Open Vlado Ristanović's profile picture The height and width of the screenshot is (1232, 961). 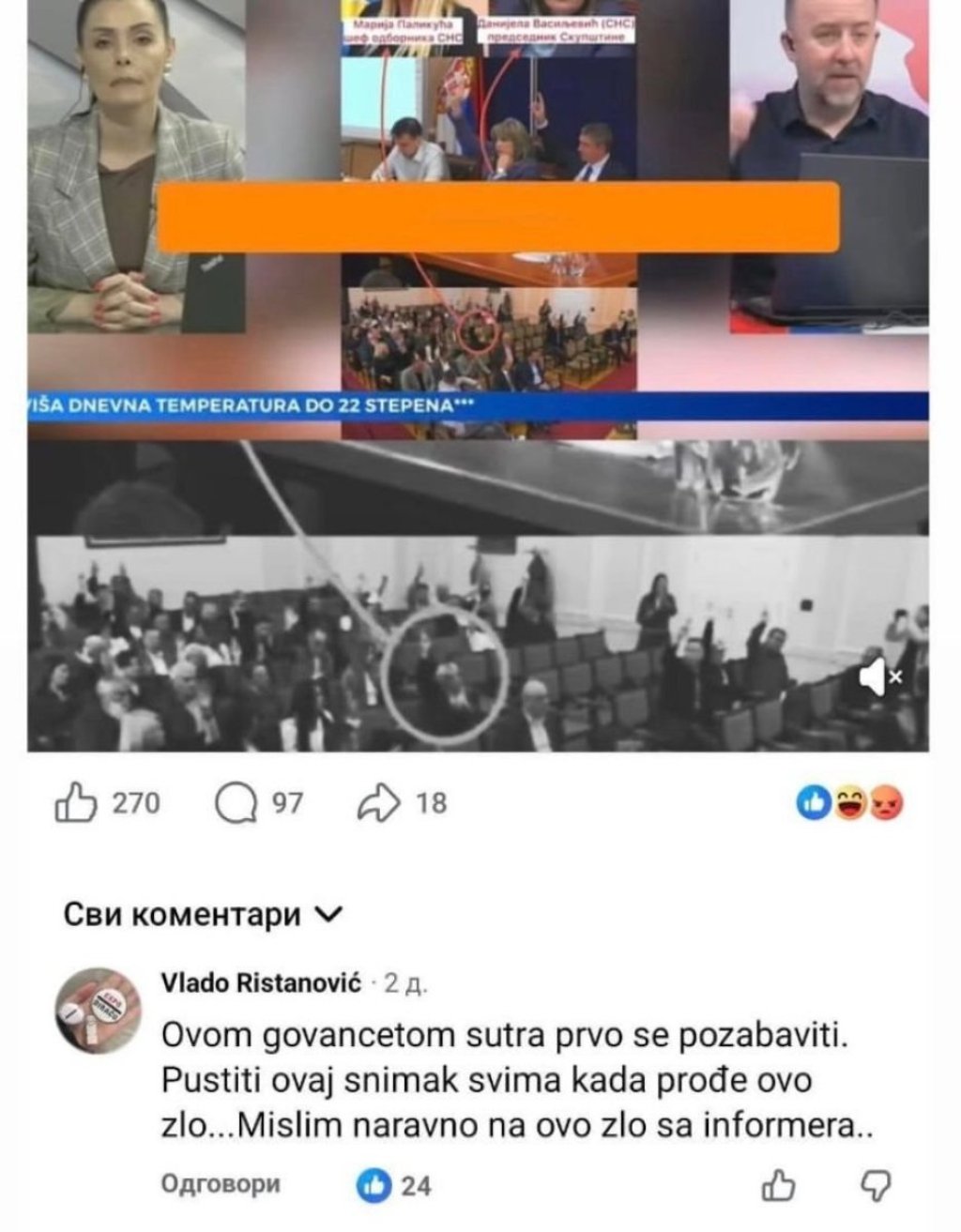(x=100, y=1011)
